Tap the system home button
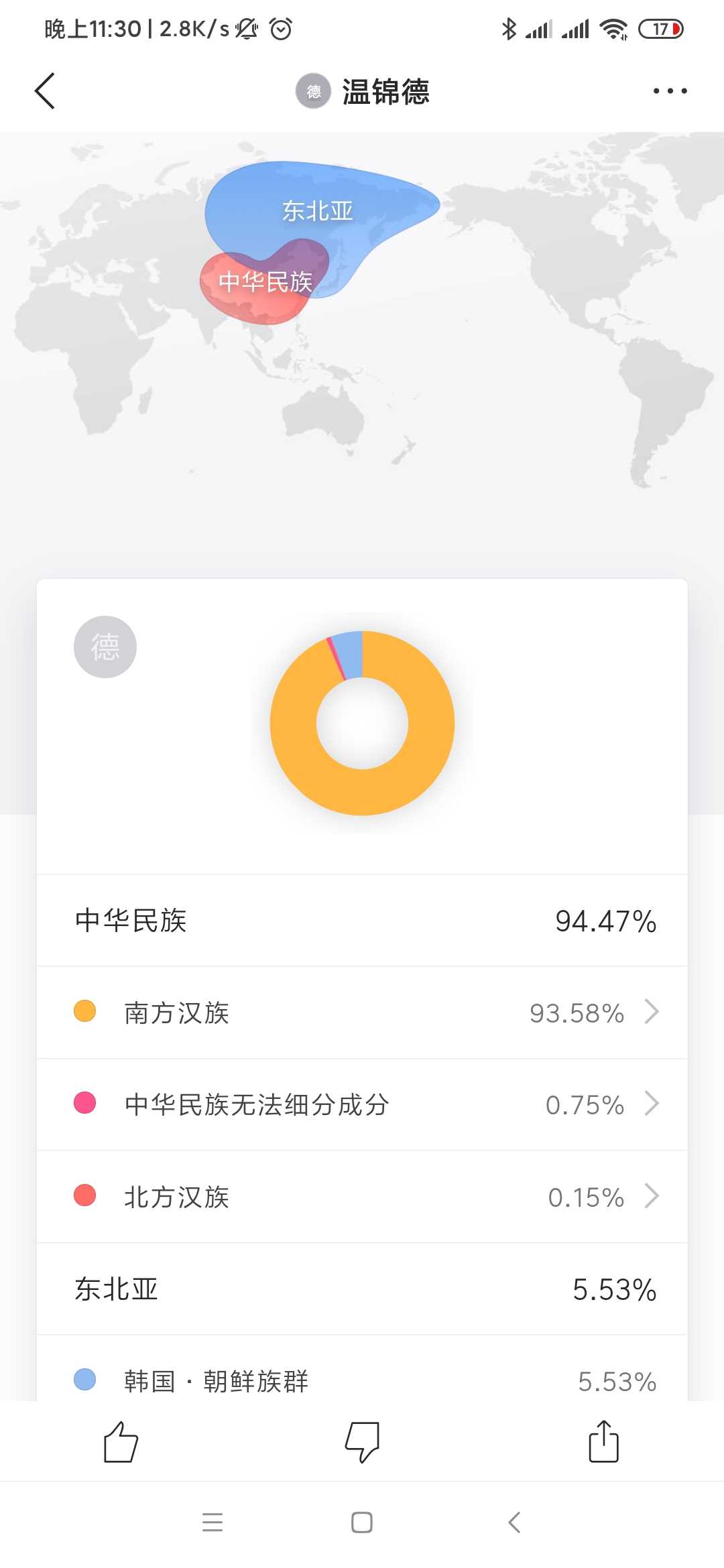Viewport: 724px width, 1568px height. click(x=362, y=1522)
